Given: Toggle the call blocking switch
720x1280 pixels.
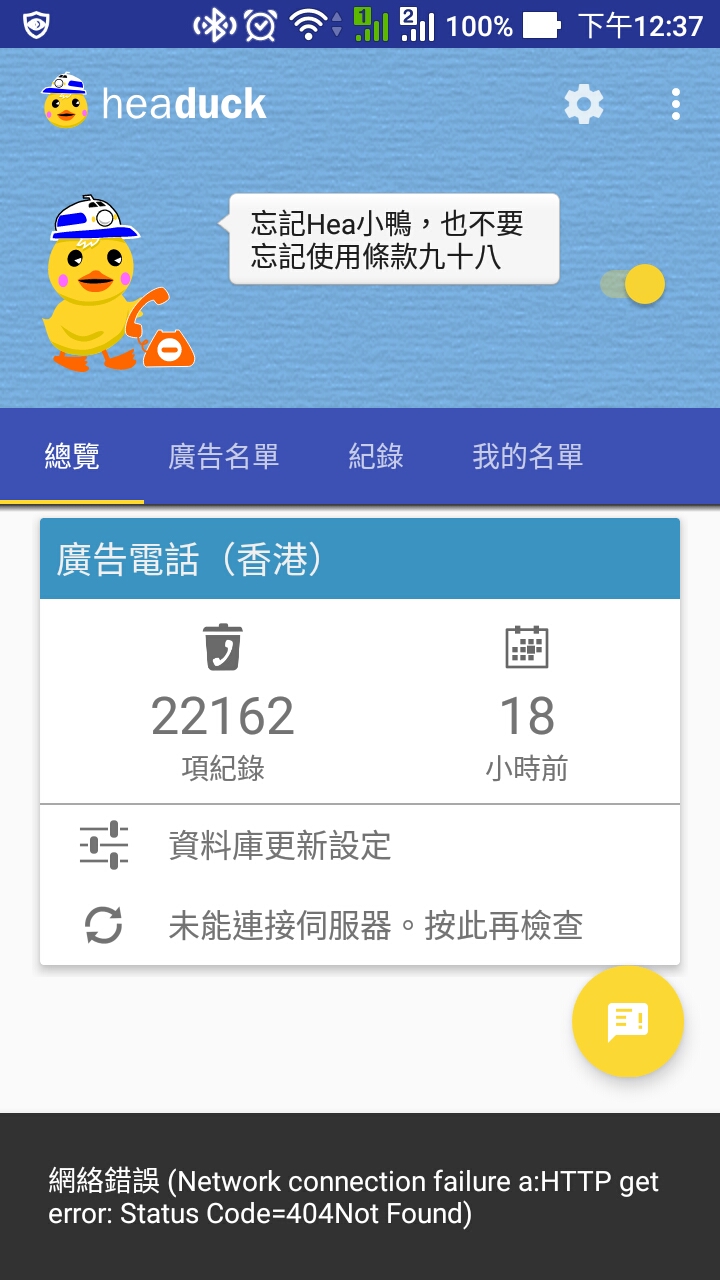Looking at the screenshot, I should click(x=634, y=284).
